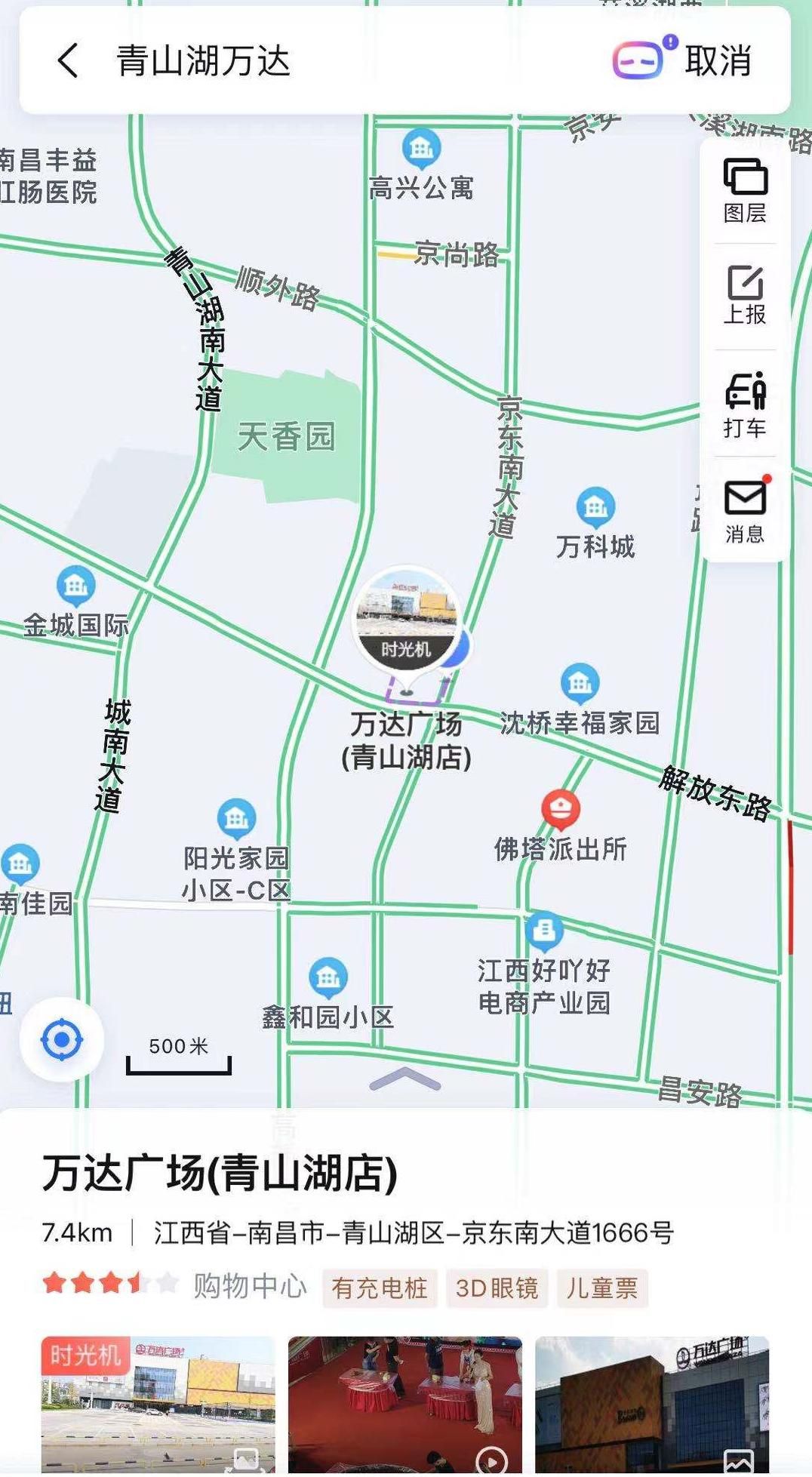Screen dimensions: 812x1477
Task: Select 打车 to hail a ride
Action: point(745,404)
